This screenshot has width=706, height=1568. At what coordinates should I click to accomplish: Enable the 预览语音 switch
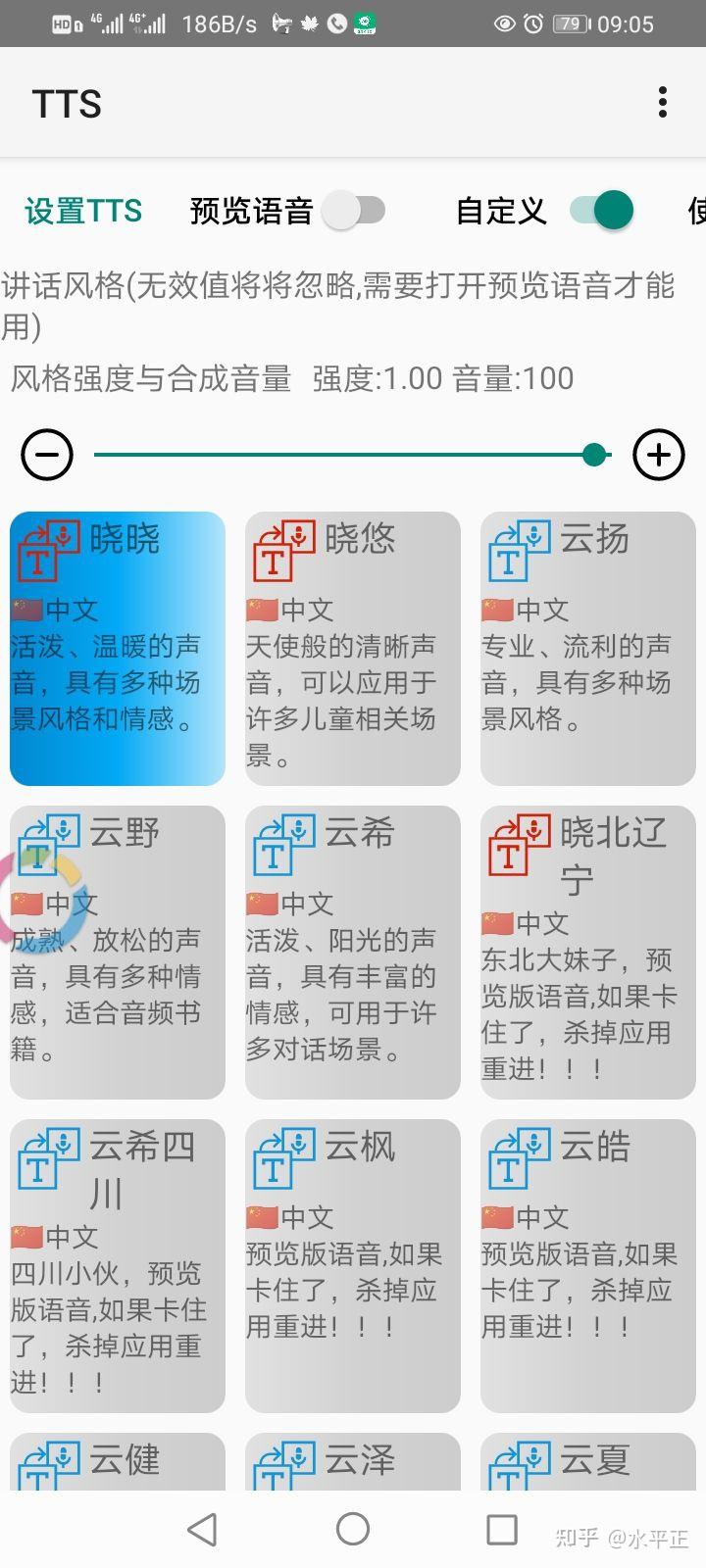point(355,210)
